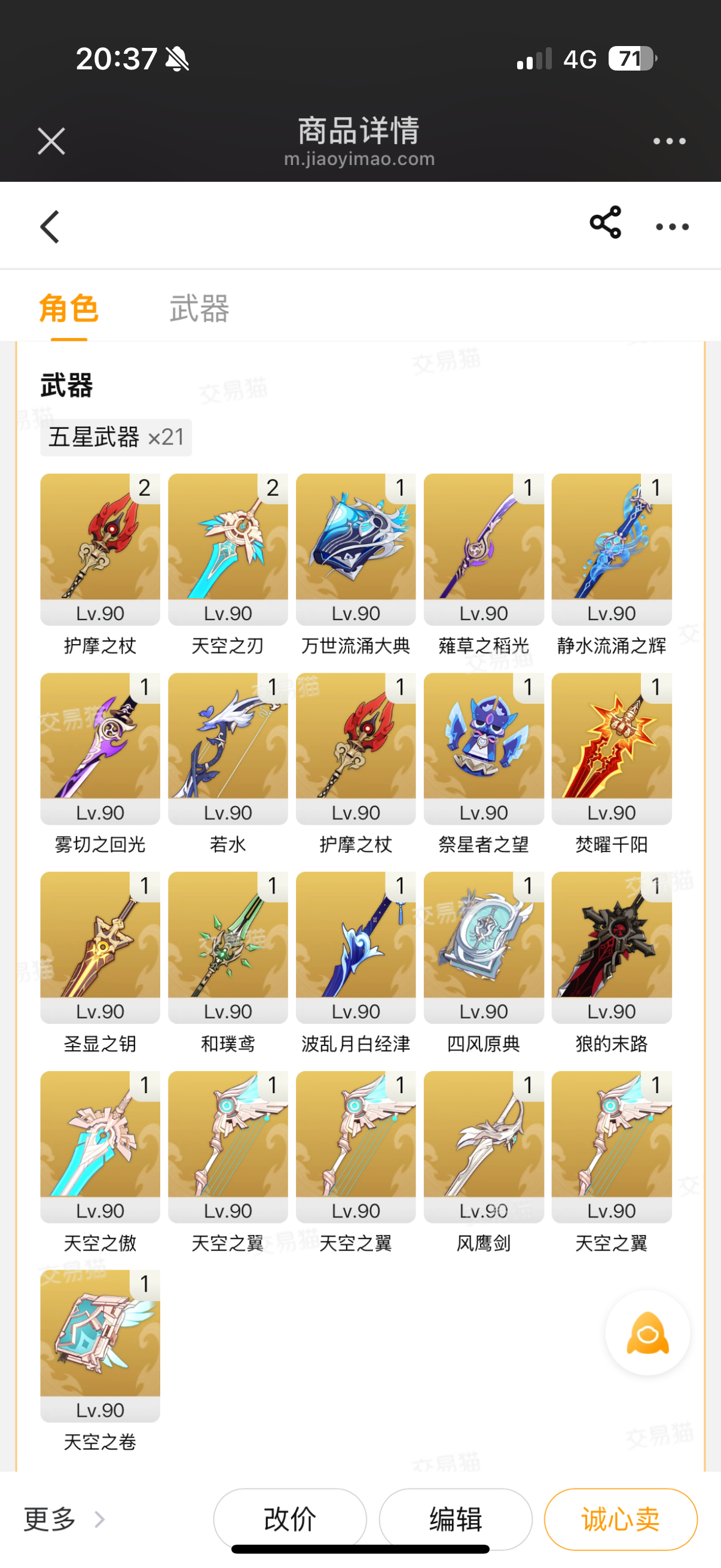721x1568 pixels.
Task: Go back to the previous page
Action: click(x=50, y=227)
